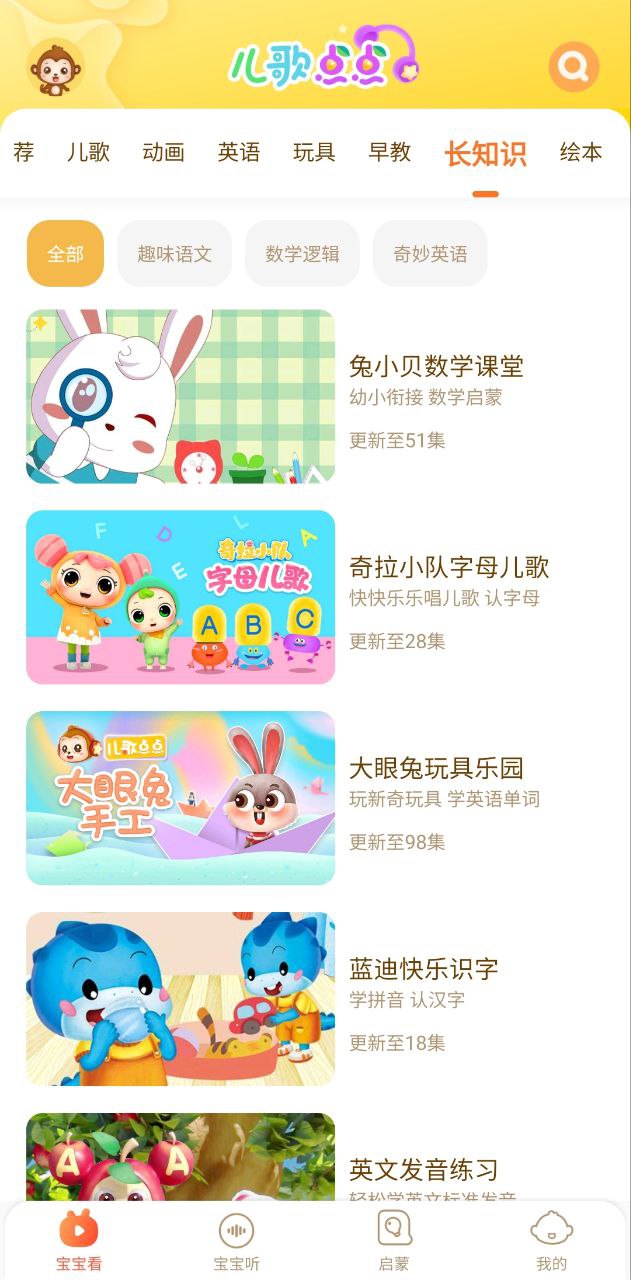This screenshot has width=631, height=1280.
Task: Select the 奇妙英语 filter chip
Action: tap(430, 254)
